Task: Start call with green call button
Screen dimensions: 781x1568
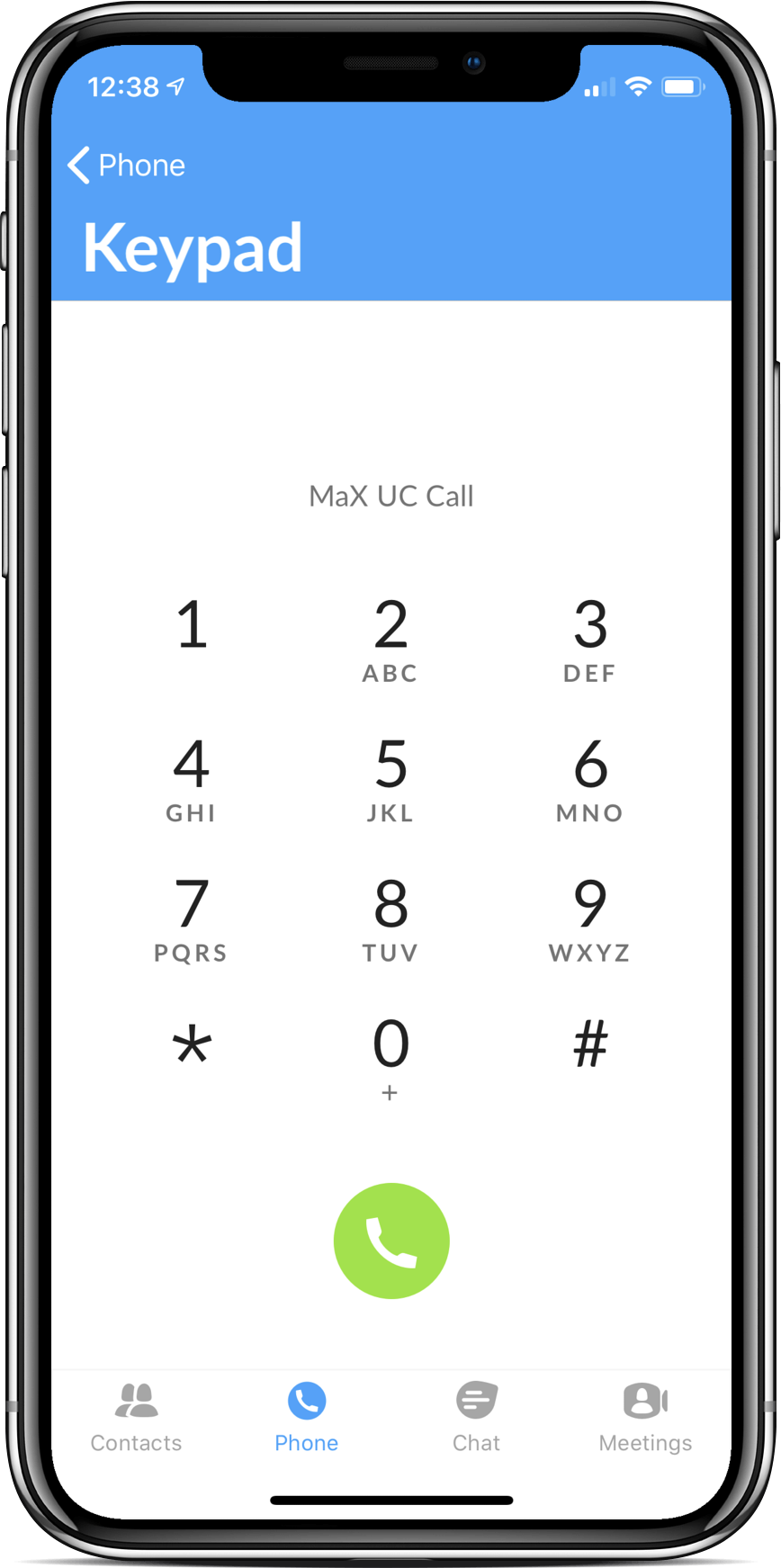Action: (391, 1241)
